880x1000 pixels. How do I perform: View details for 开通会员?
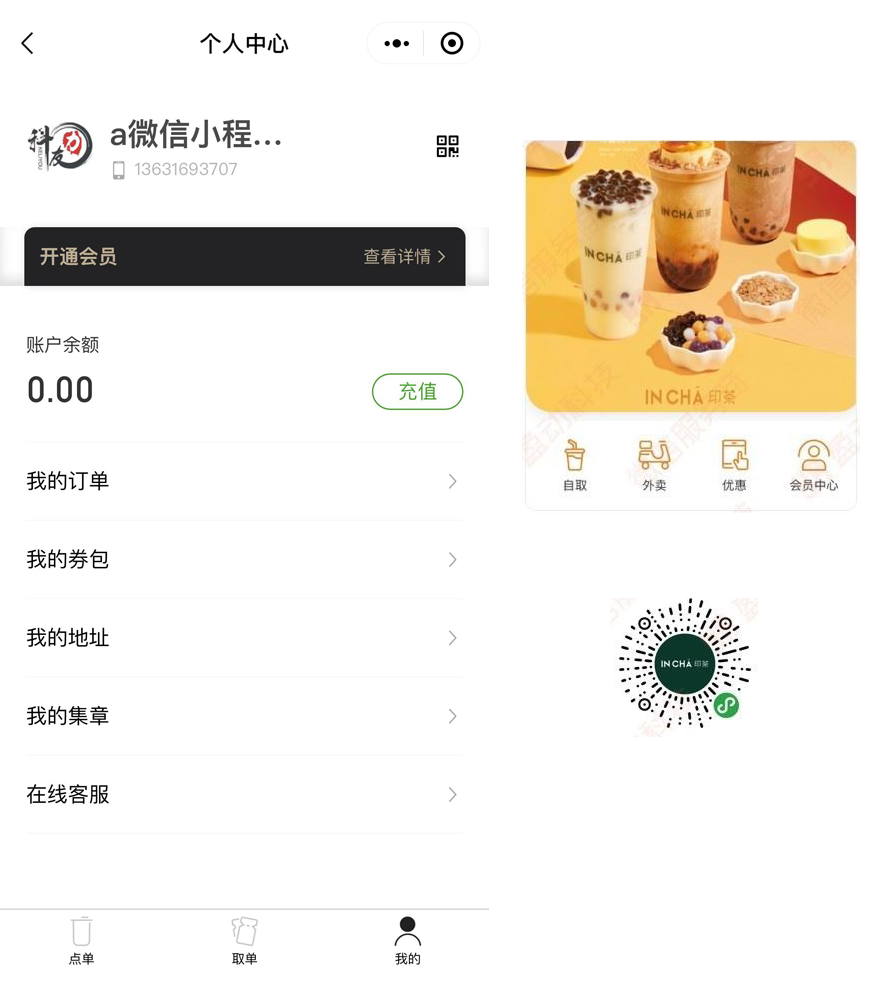404,257
